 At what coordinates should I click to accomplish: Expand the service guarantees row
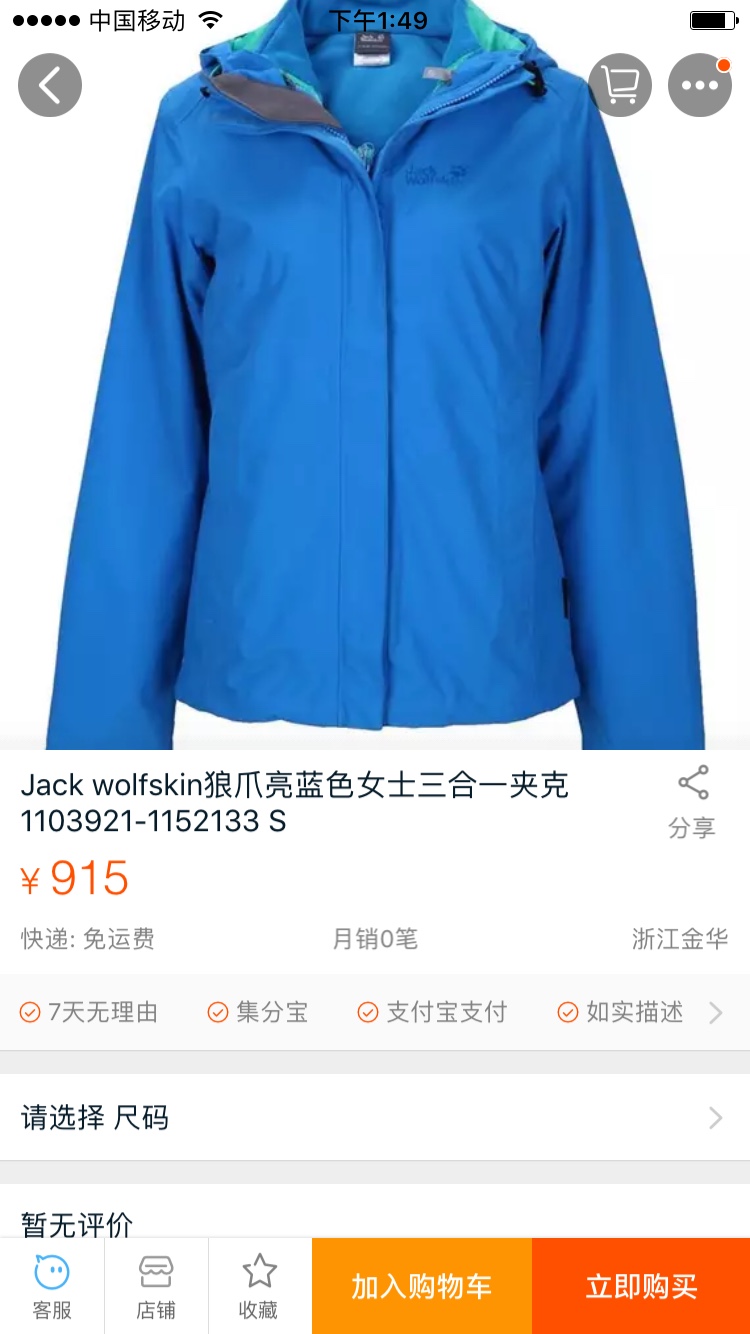(x=715, y=1013)
